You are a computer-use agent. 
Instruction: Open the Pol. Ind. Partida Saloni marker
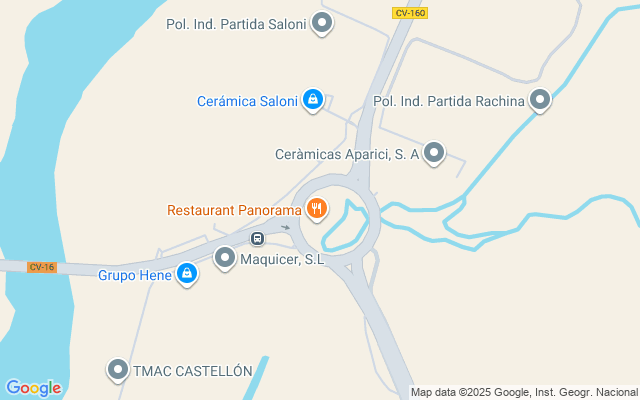(322, 23)
